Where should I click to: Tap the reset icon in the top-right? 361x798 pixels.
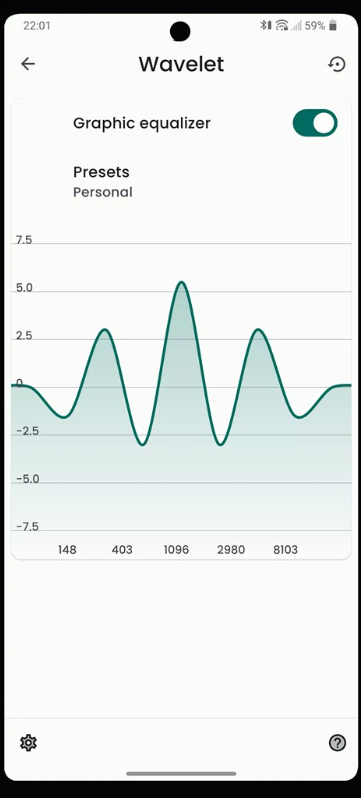pos(337,64)
